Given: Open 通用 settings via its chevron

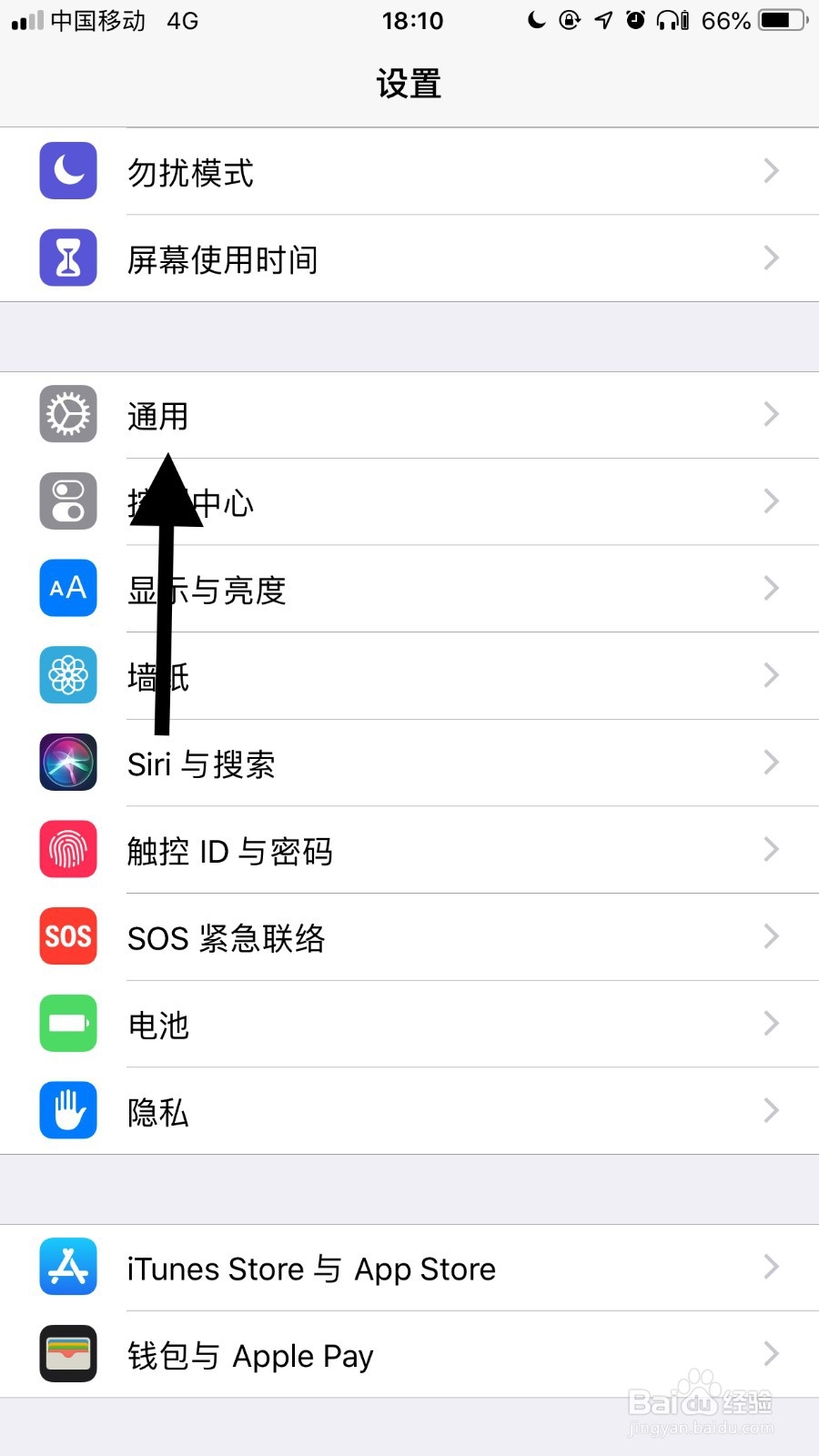Looking at the screenshot, I should coord(770,415).
